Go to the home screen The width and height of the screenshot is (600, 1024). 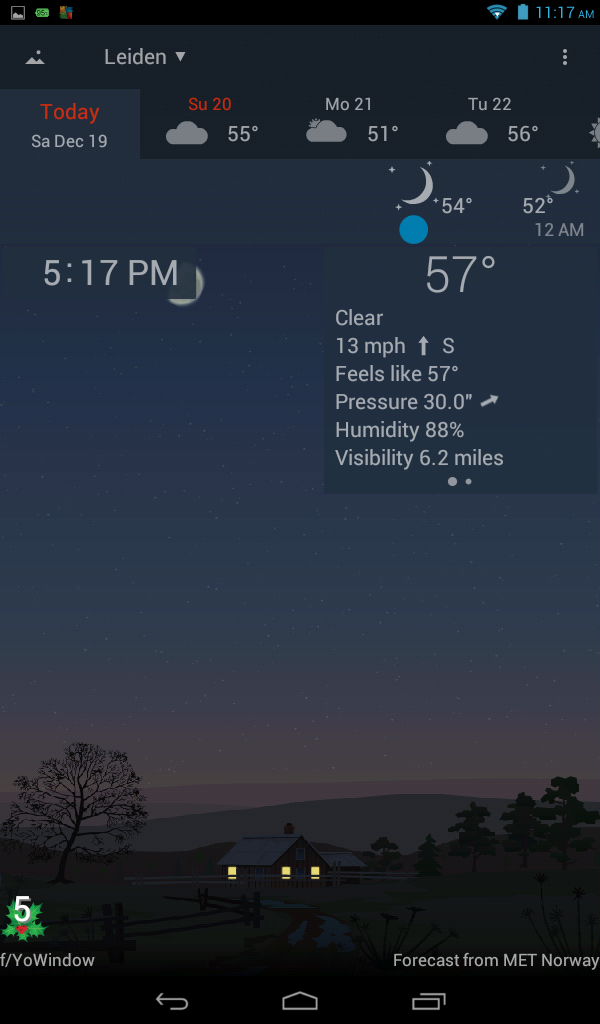[300, 1001]
